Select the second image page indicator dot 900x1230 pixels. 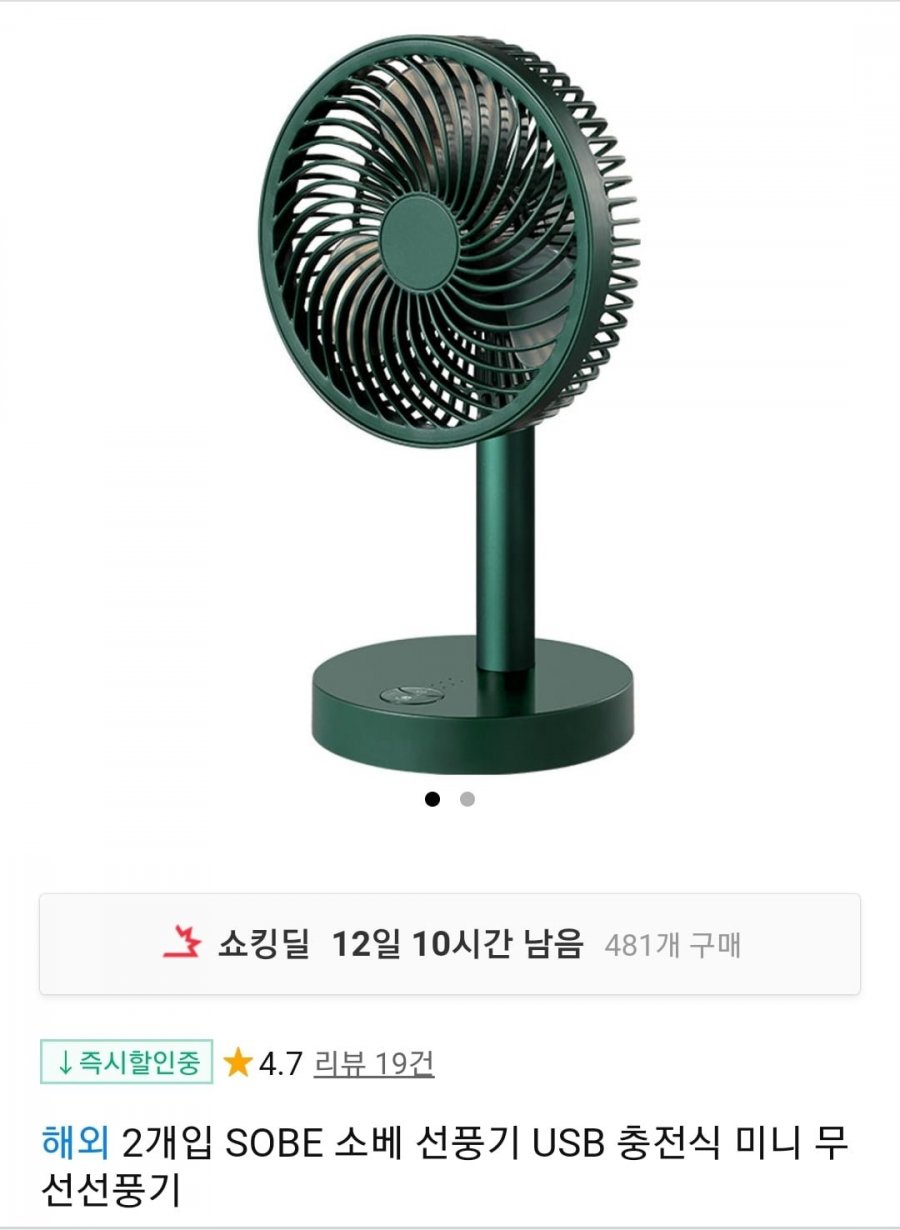point(467,799)
